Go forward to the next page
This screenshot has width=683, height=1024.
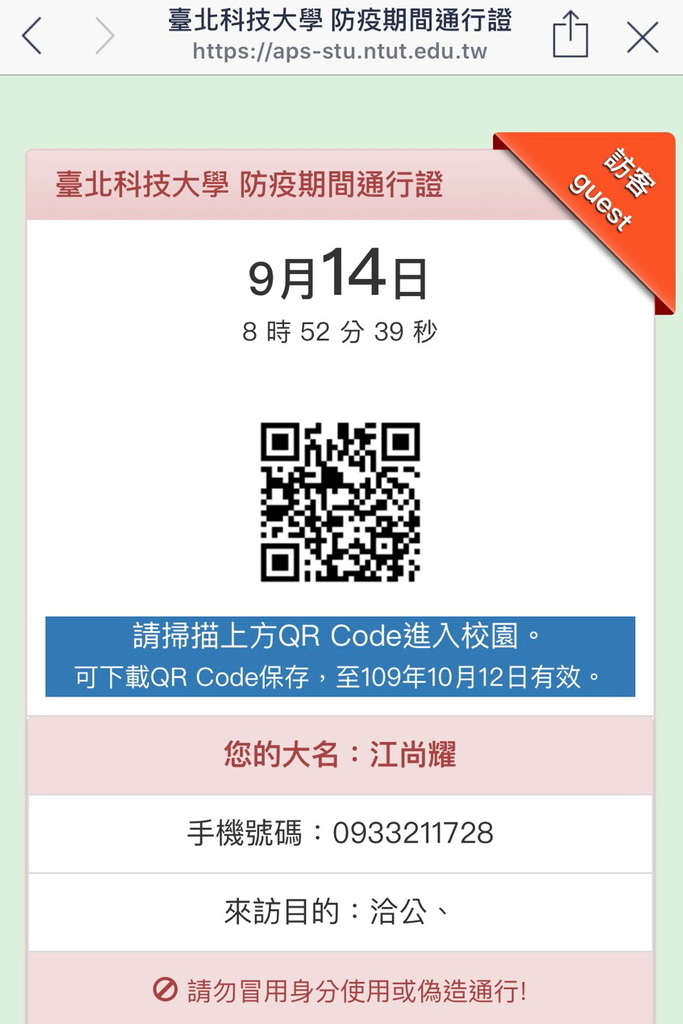point(104,37)
